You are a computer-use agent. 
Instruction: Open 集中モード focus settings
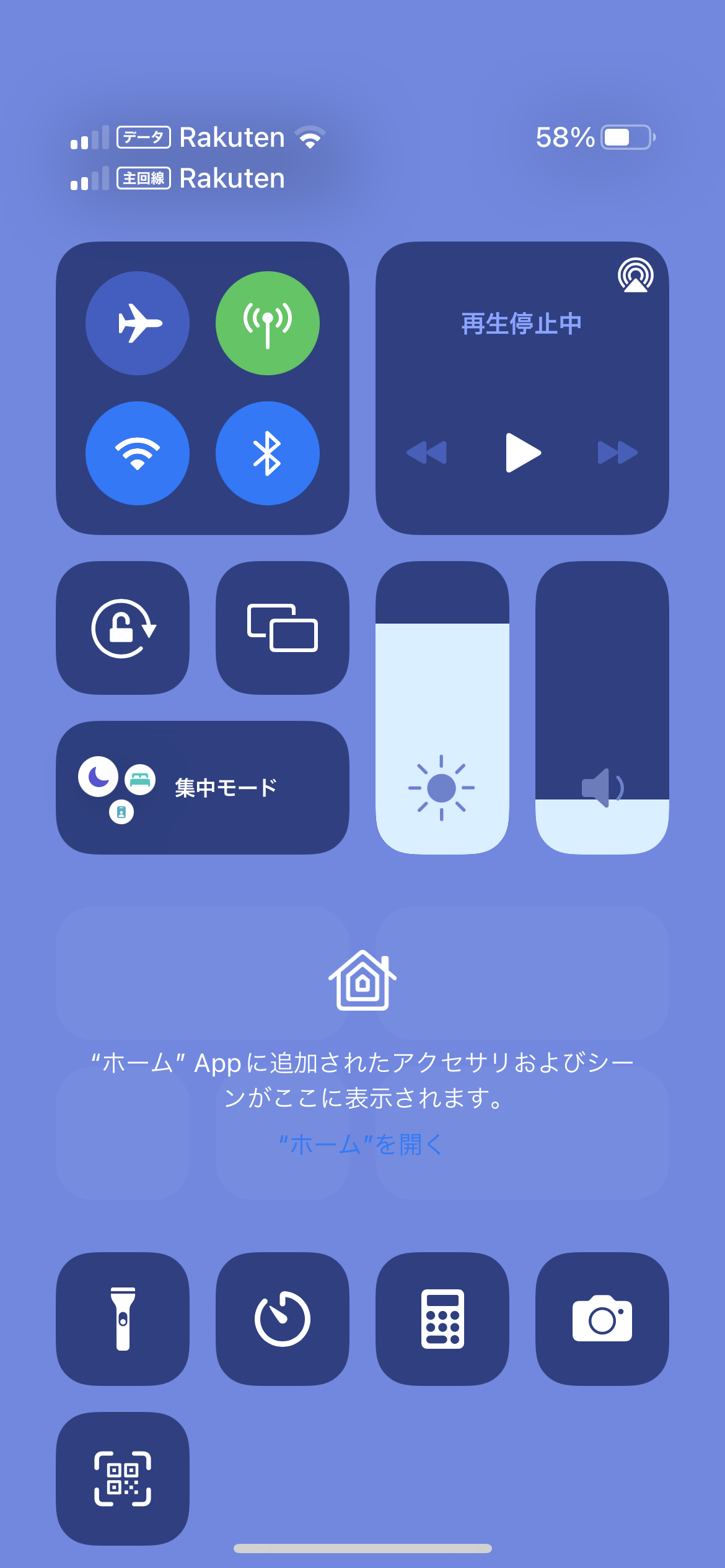[x=203, y=788]
